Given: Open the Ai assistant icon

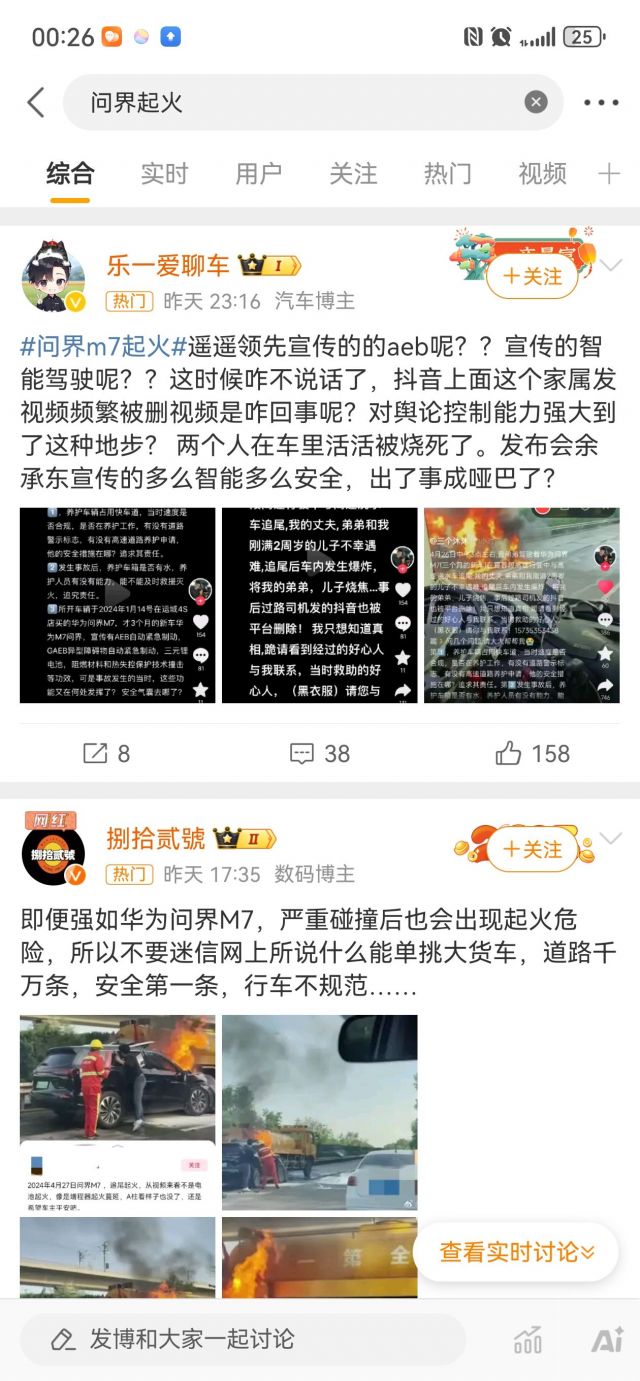Looking at the screenshot, I should click(606, 1340).
